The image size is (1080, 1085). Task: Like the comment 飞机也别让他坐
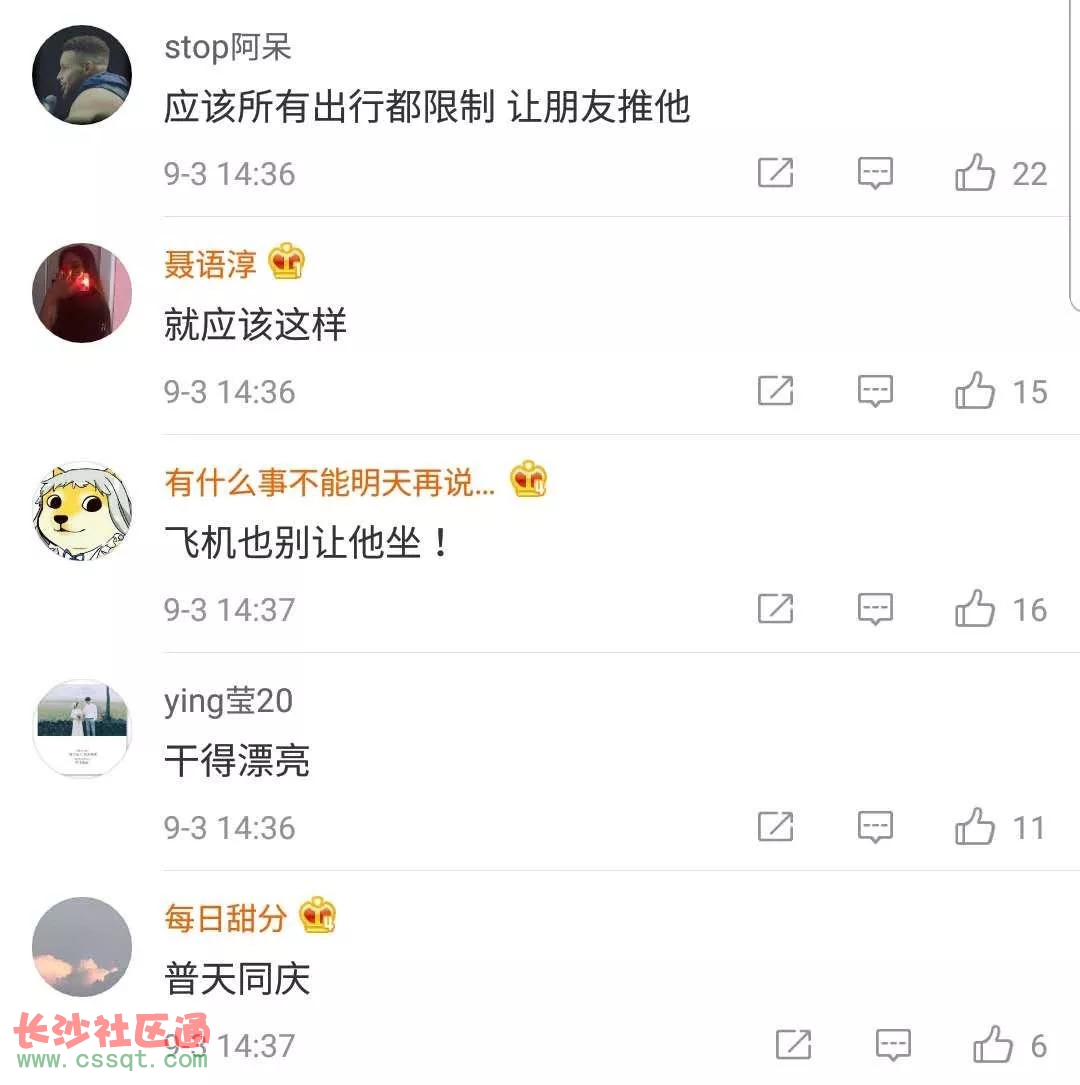click(975, 608)
